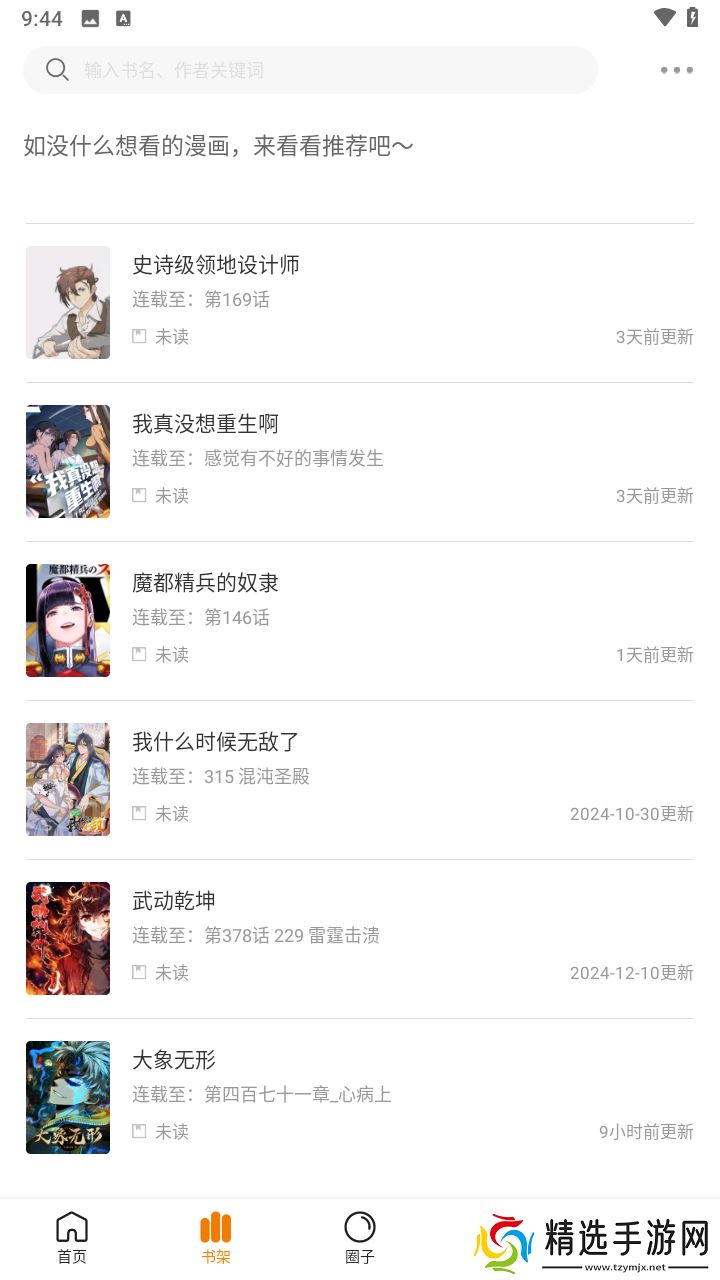Image resolution: width=720 pixels, height=1280 pixels.
Task: Toggle the 未读 status for 我真没想重生啊
Action: coord(138,495)
